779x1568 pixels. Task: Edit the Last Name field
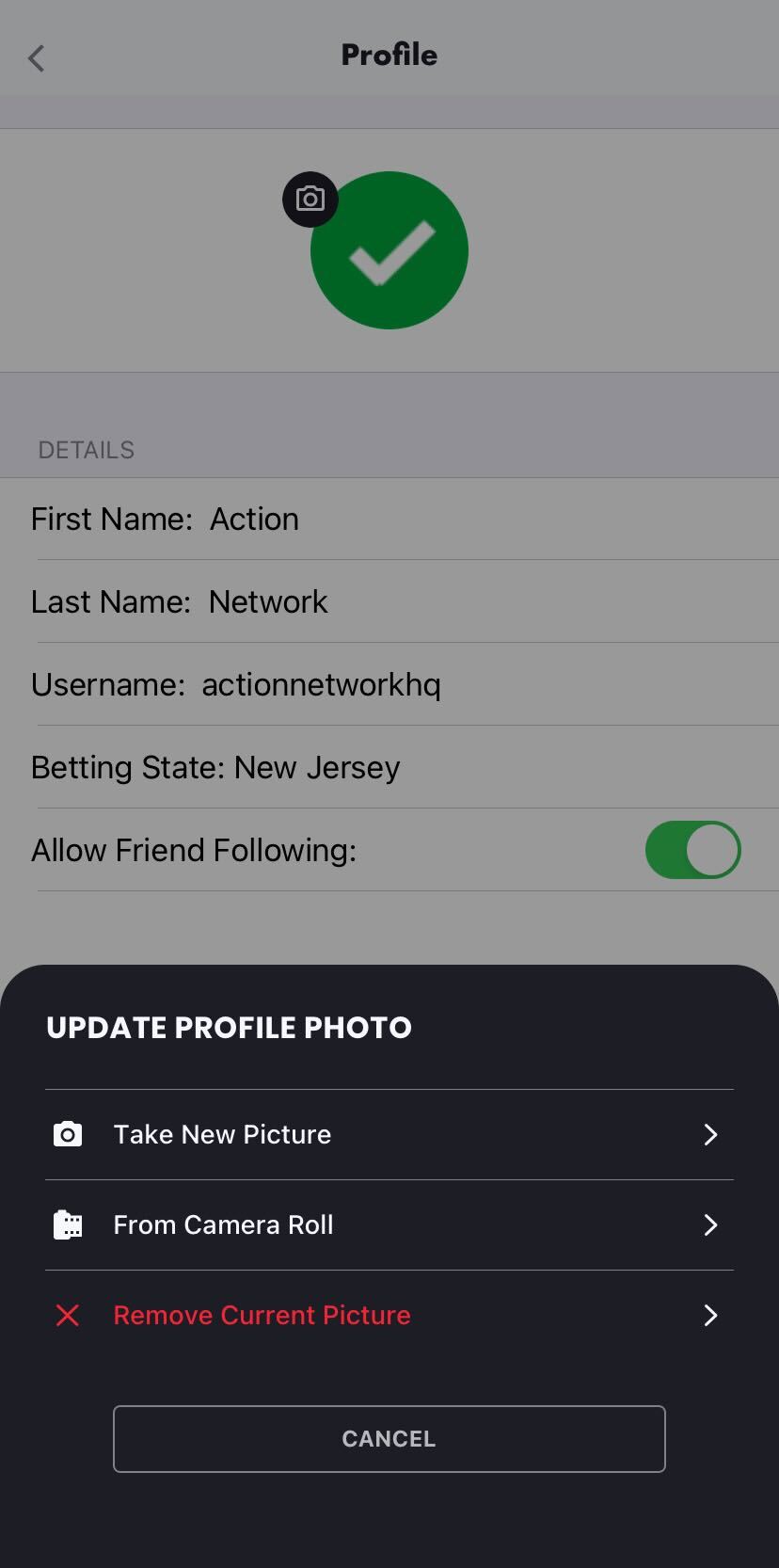coord(268,602)
